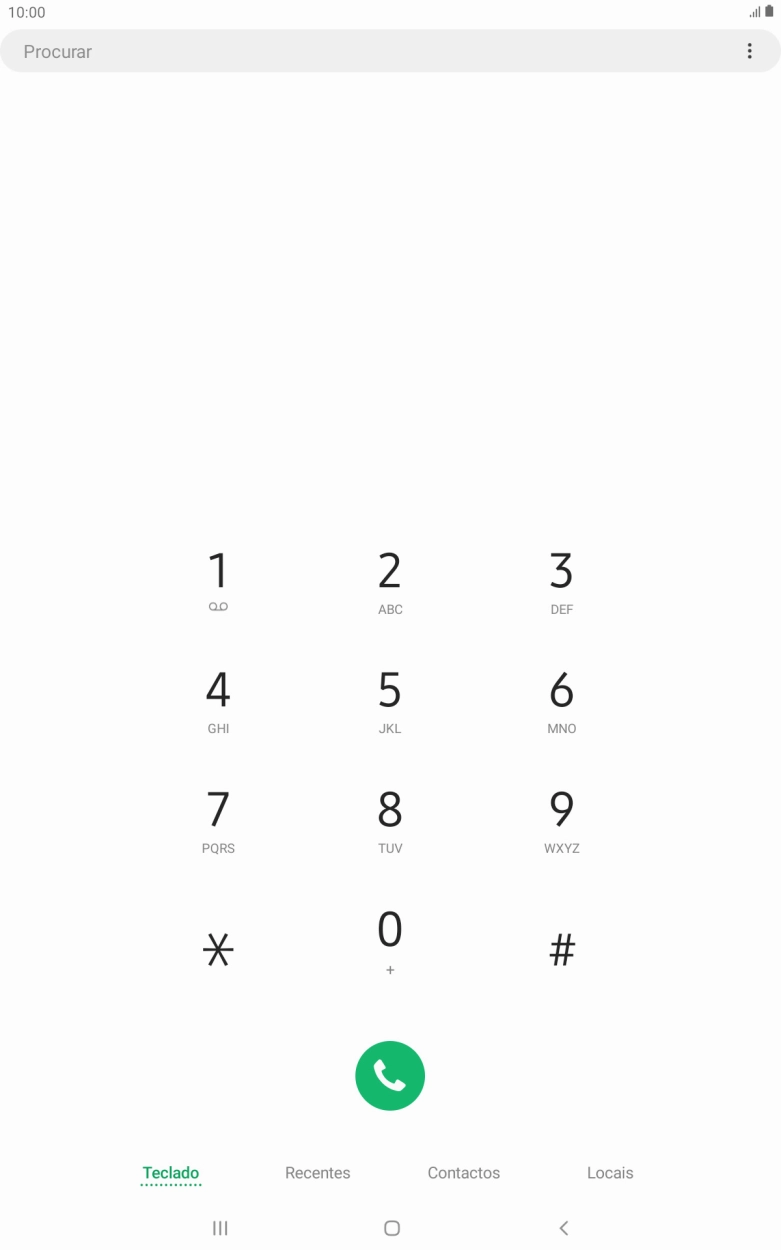Switch to the Contactos tab

point(463,1173)
